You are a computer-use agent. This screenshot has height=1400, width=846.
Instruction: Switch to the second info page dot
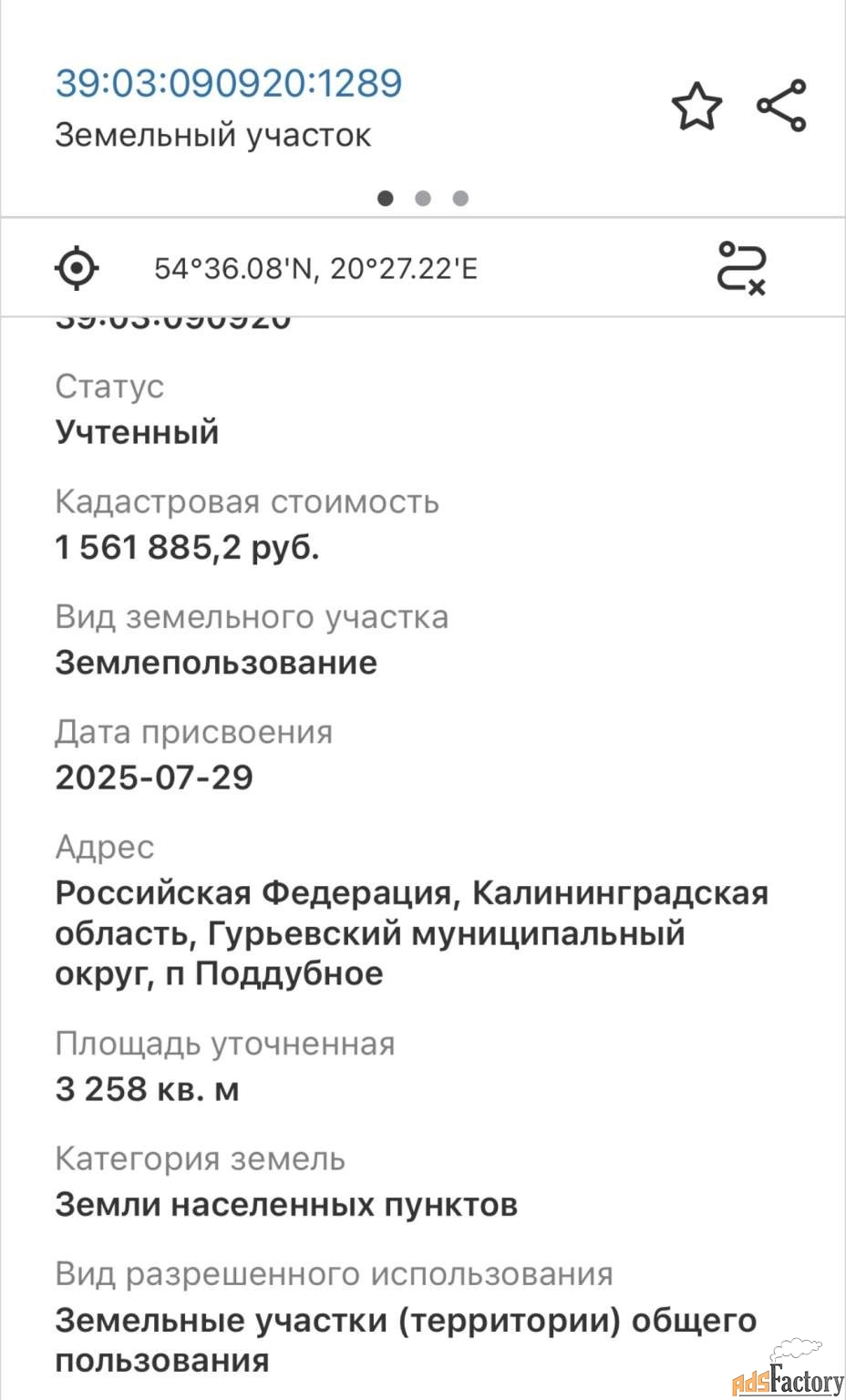pos(423,198)
